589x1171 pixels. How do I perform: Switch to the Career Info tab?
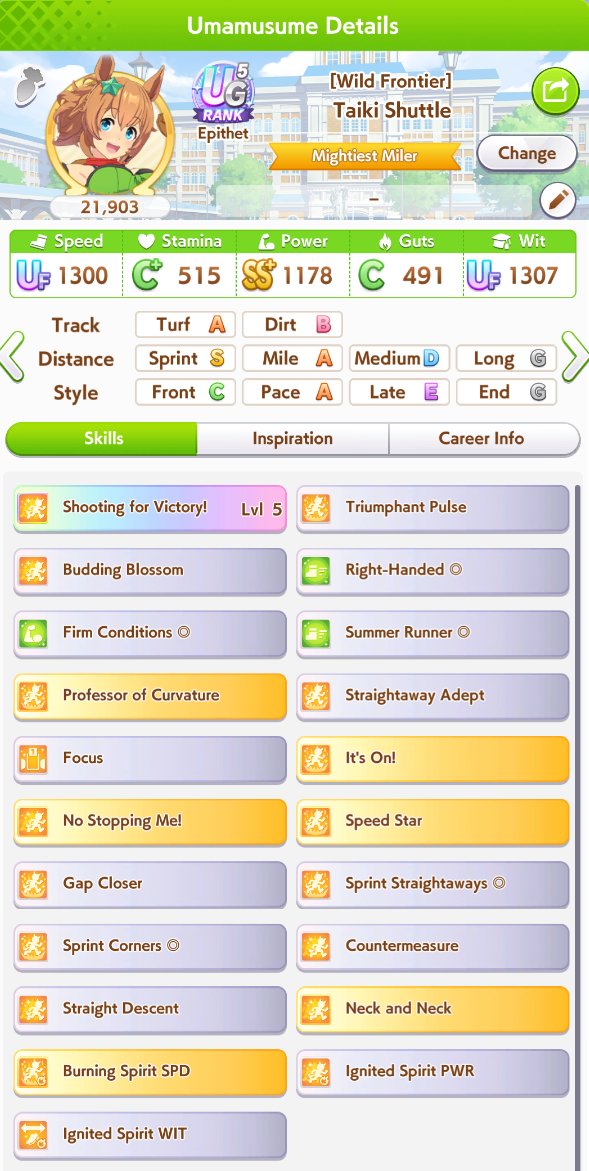[484, 438]
